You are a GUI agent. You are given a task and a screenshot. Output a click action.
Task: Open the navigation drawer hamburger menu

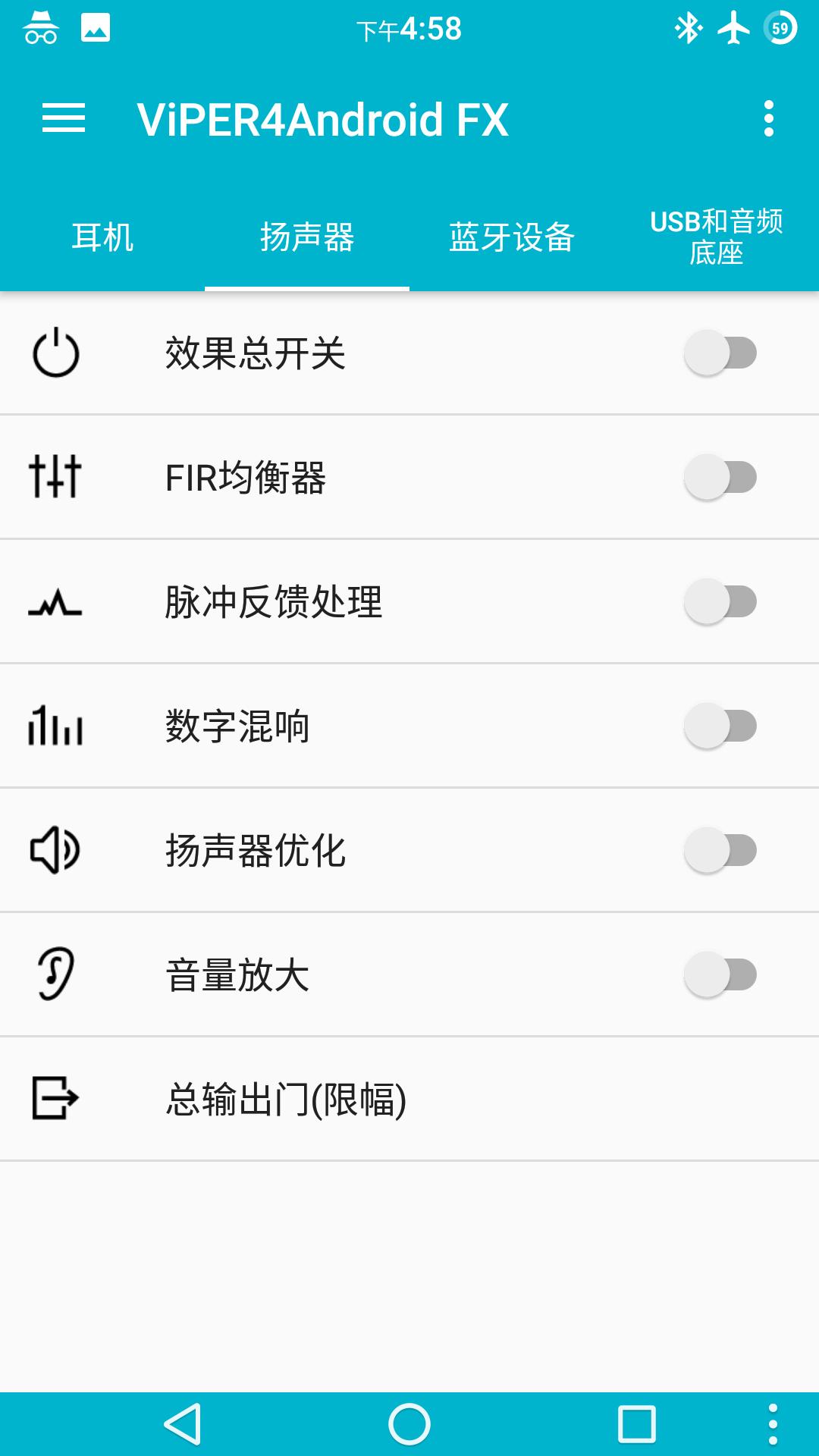64,119
